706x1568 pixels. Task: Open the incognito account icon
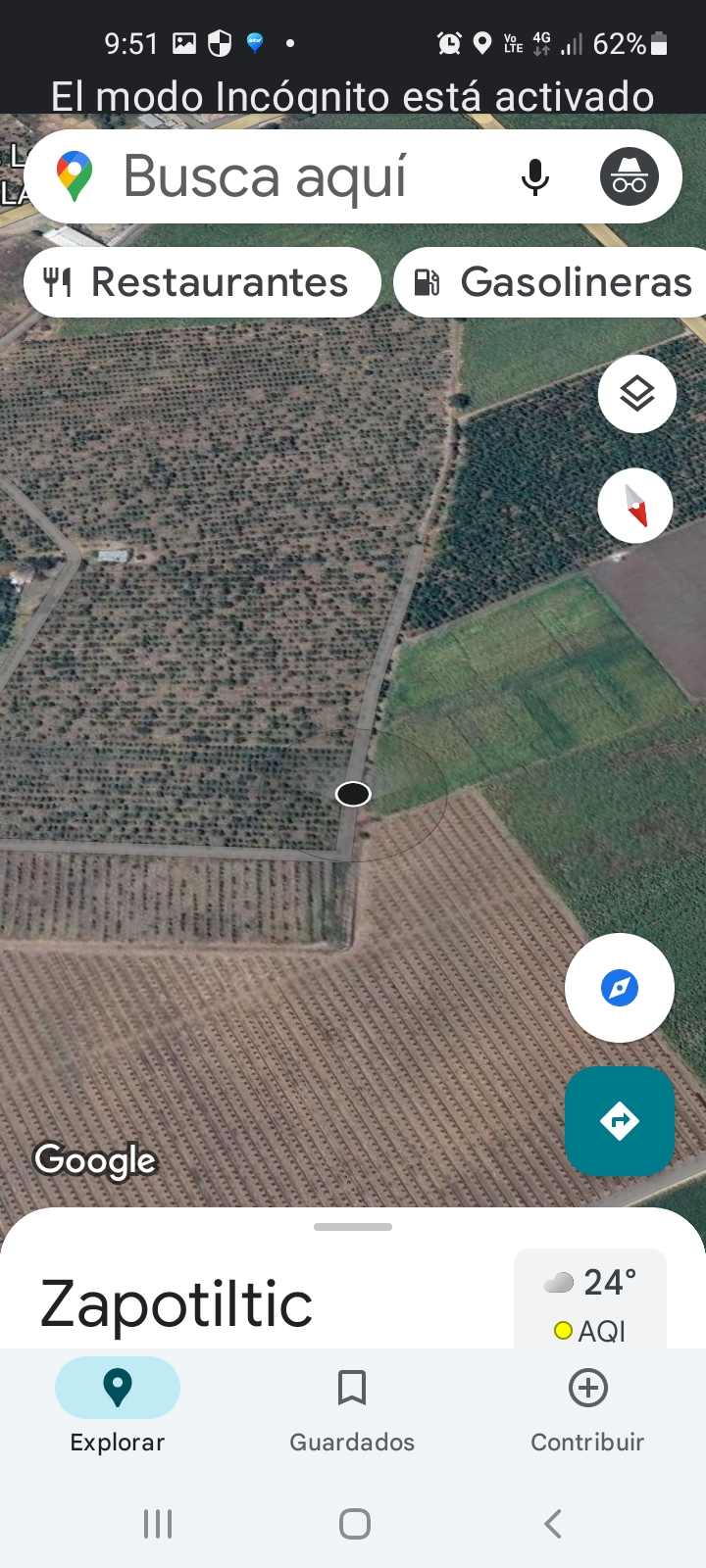tap(629, 177)
